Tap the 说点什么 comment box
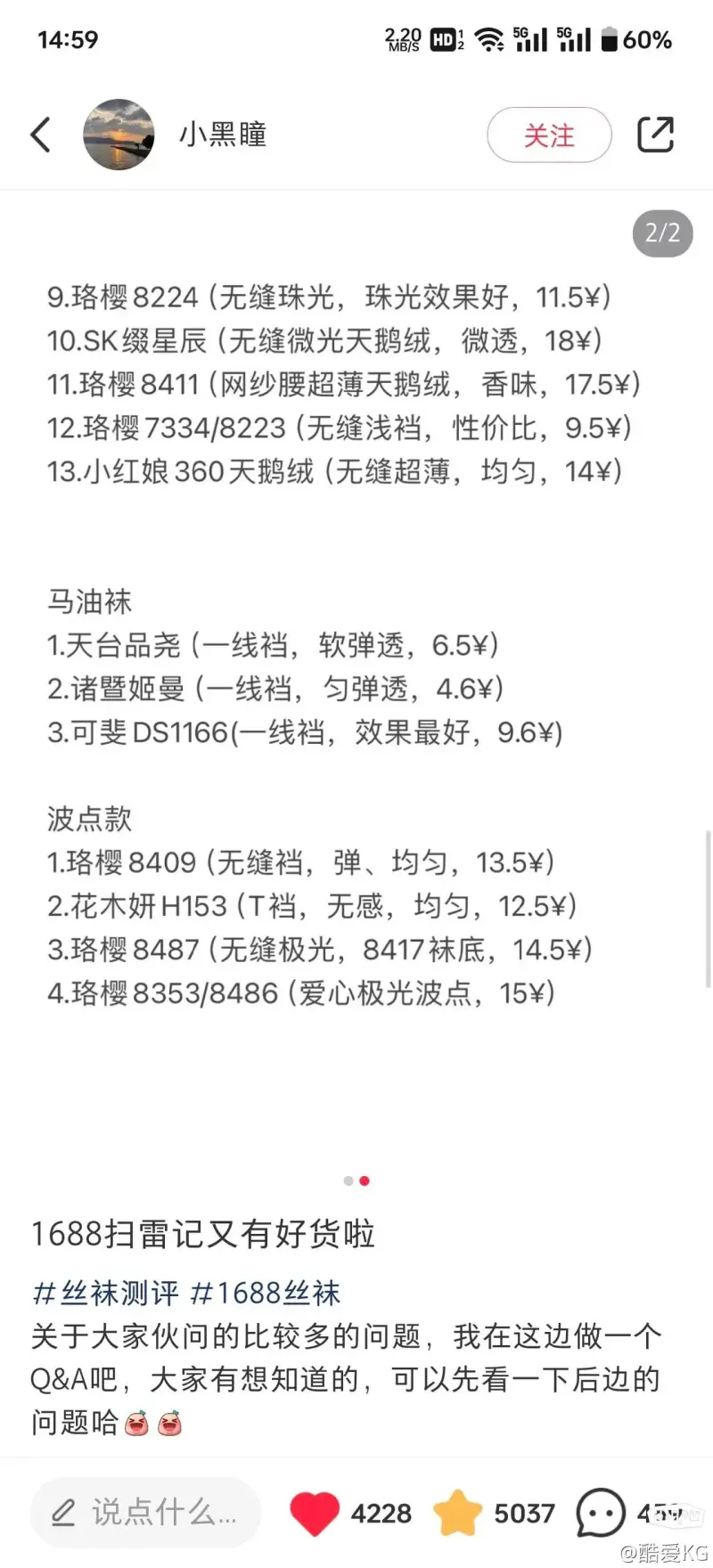This screenshot has width=713, height=1568. 145,1512
